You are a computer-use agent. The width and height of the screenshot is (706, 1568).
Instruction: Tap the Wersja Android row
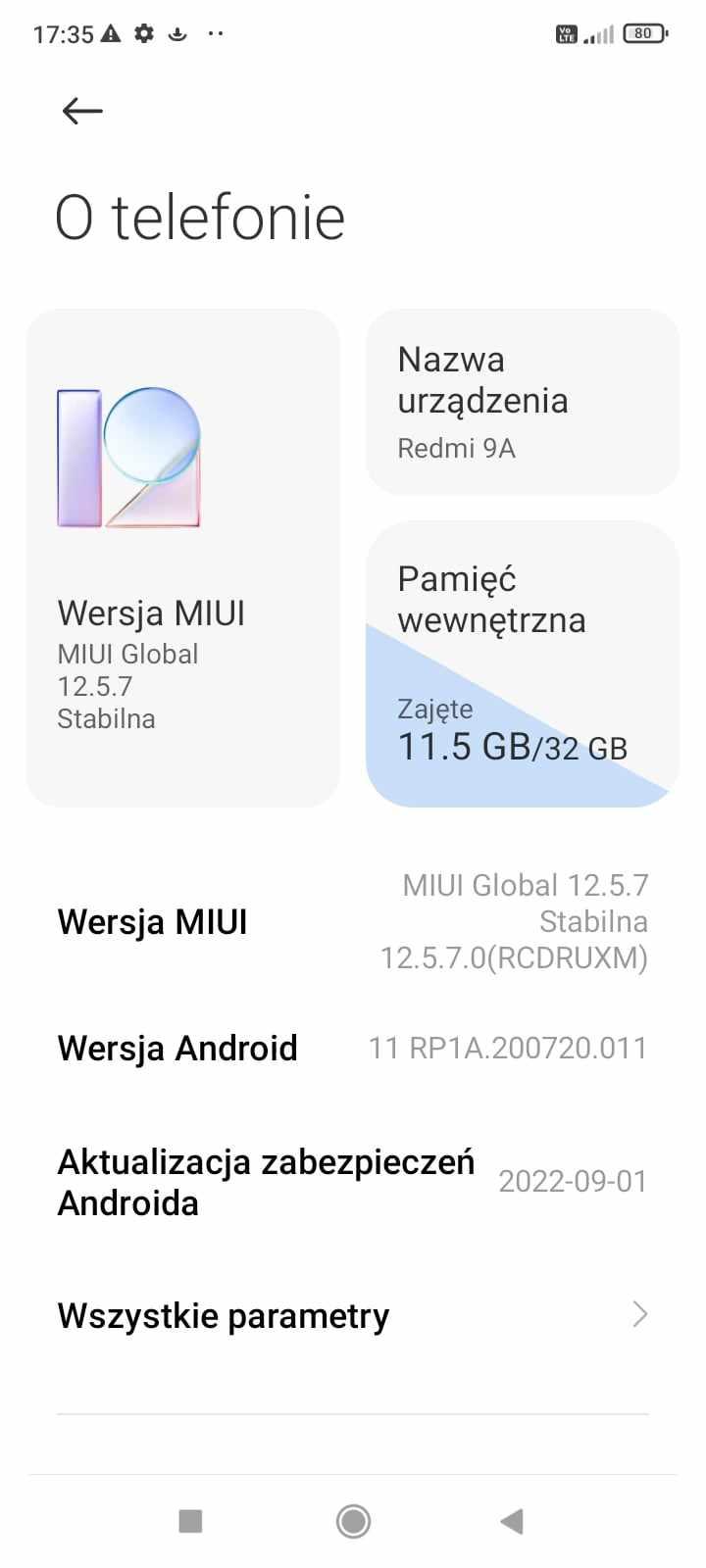[353, 1048]
